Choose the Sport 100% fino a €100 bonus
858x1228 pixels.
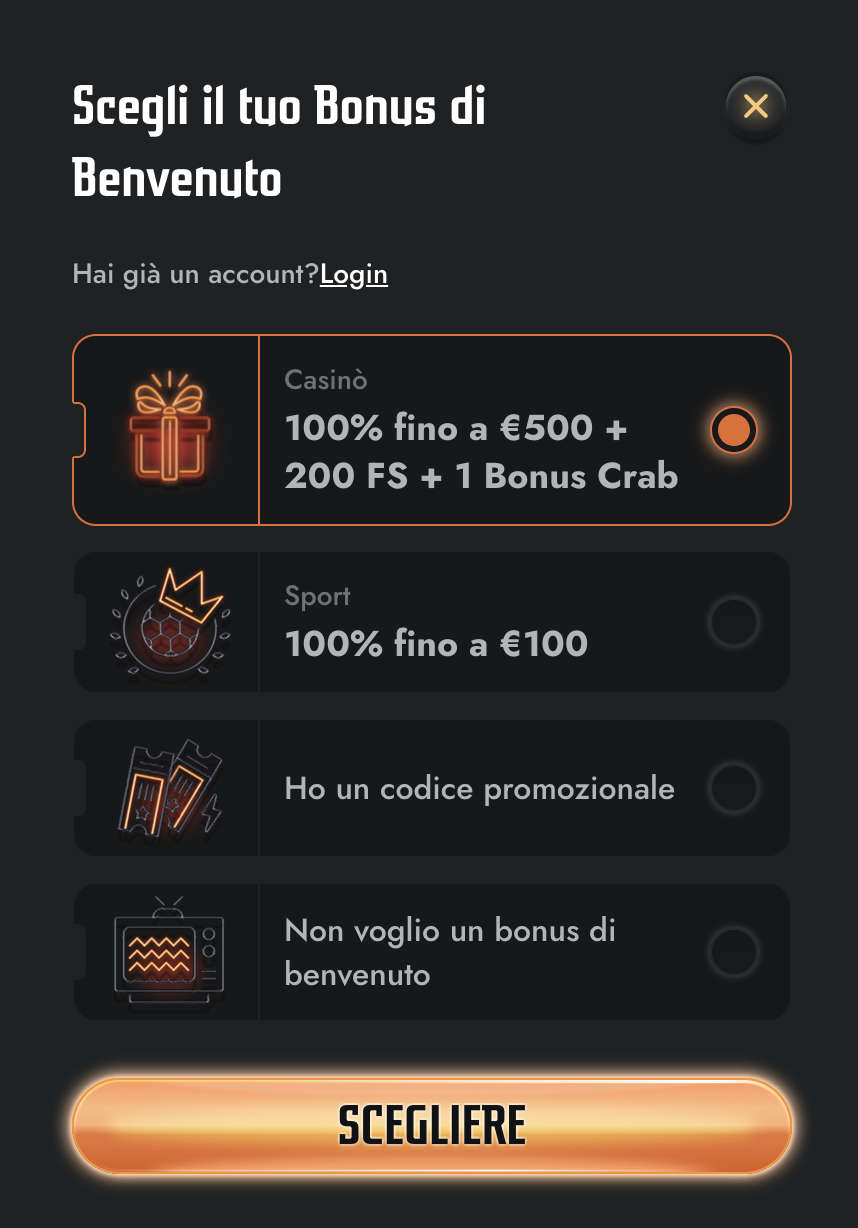pos(733,623)
